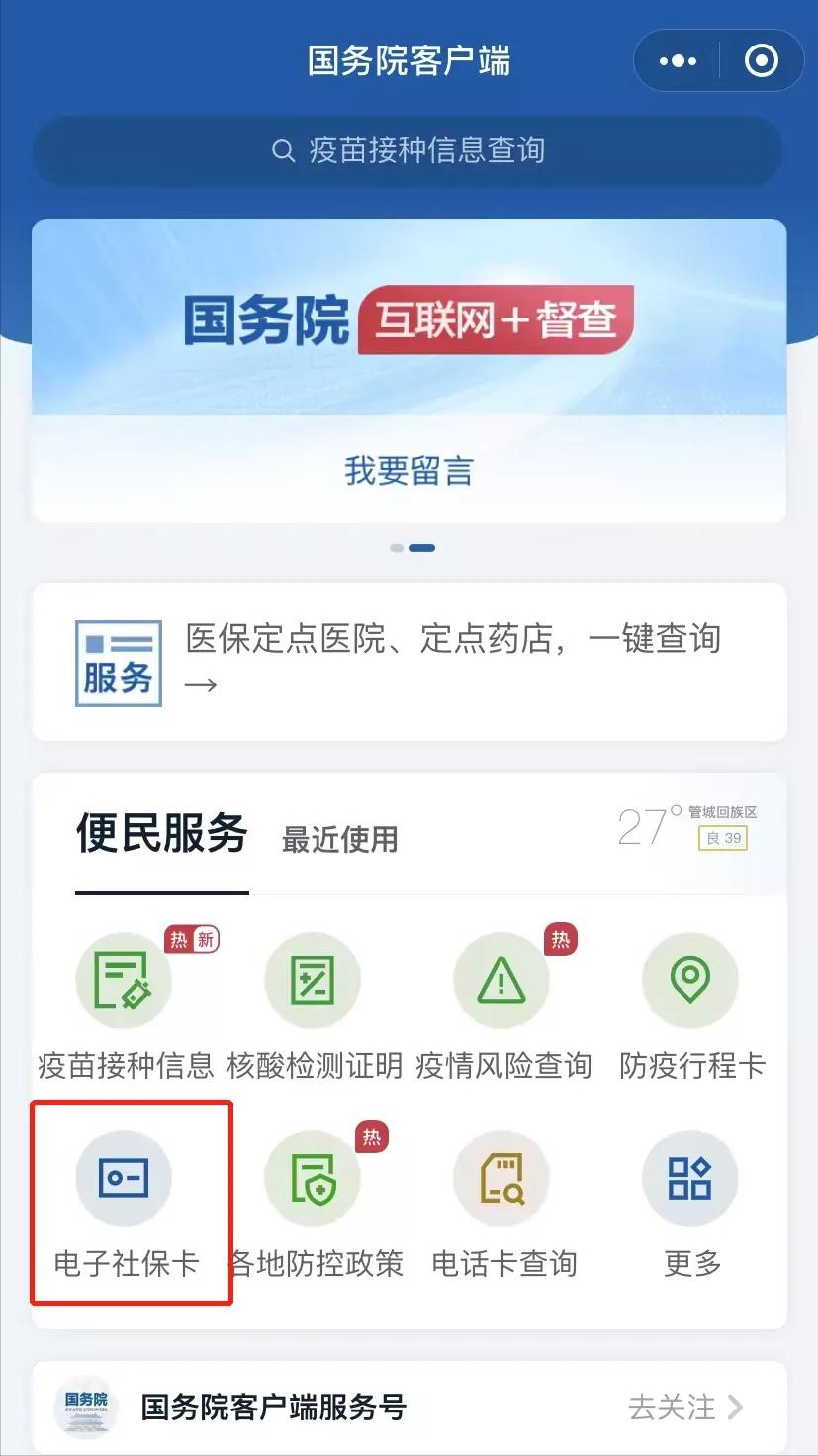Open 我要留言 on the banner
This screenshot has height=1456, width=818.
coord(409,472)
